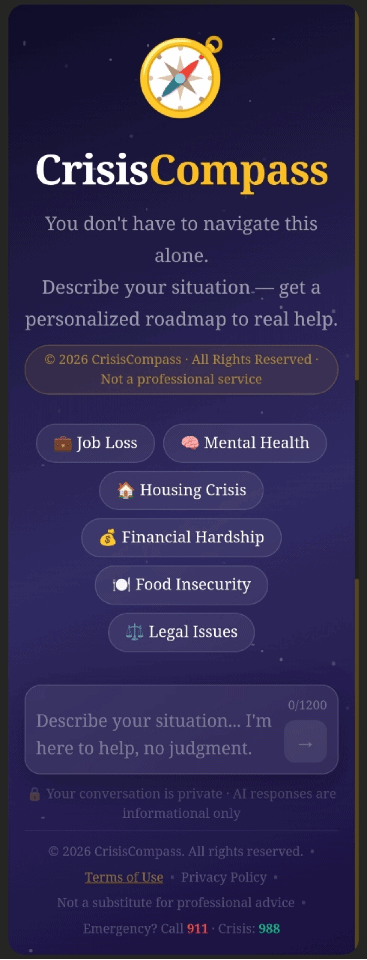Select Financial Hardship

[181, 537]
